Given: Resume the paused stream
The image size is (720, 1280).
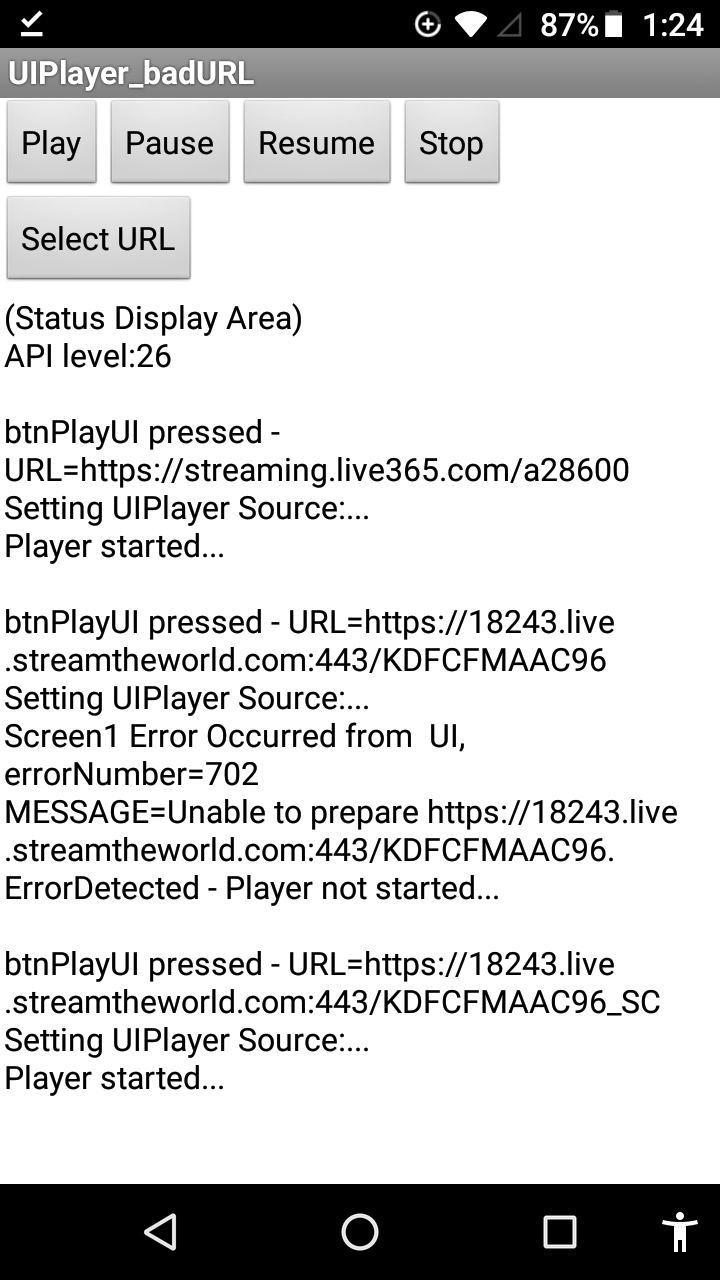Looking at the screenshot, I should click(316, 142).
